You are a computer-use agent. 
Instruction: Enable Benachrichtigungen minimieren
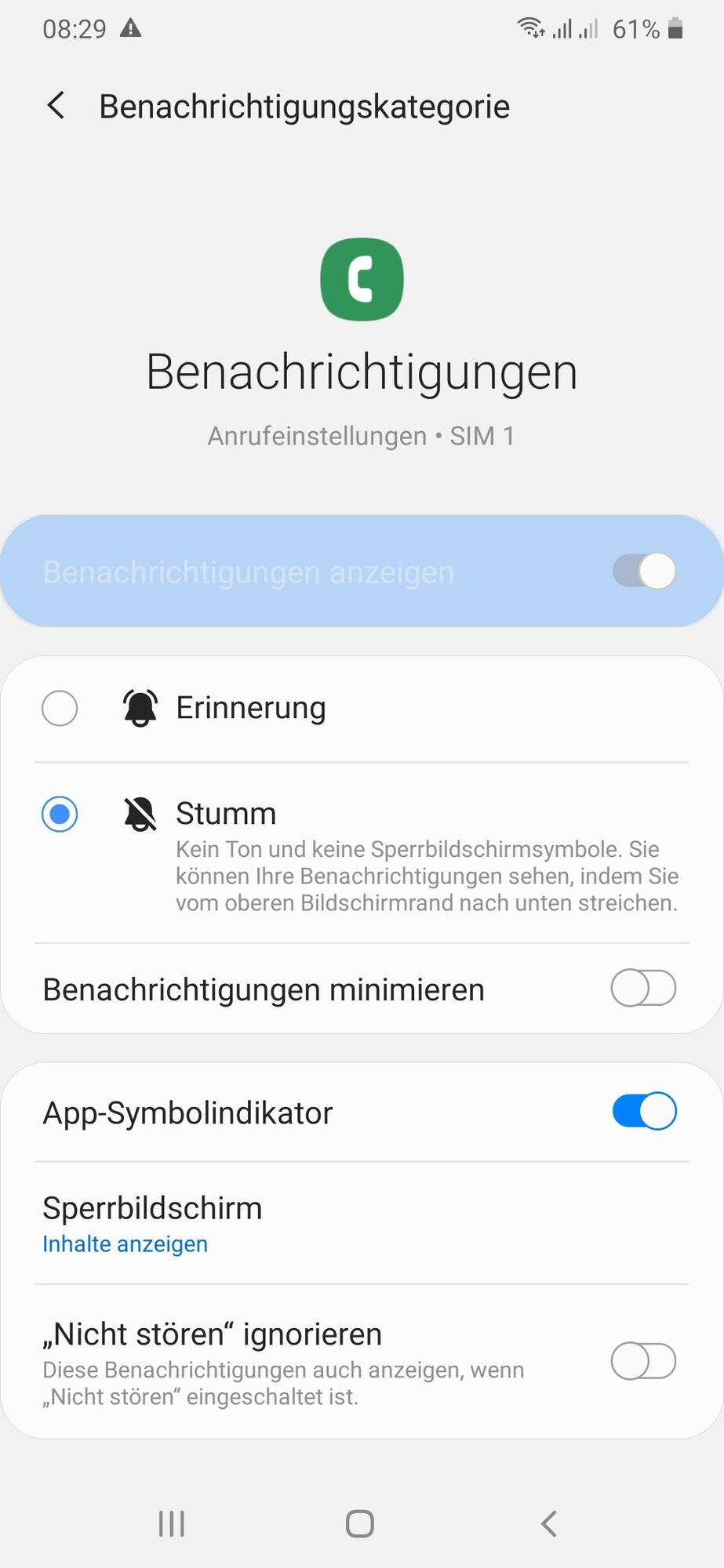point(643,989)
